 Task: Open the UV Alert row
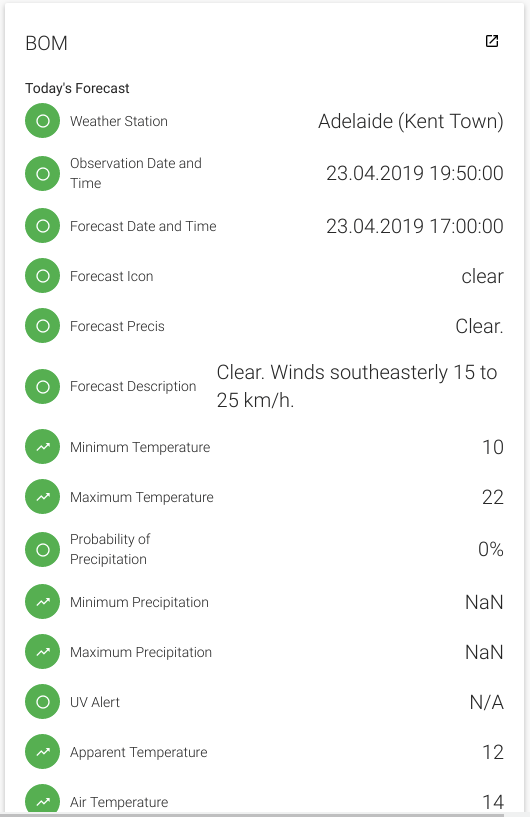264,702
